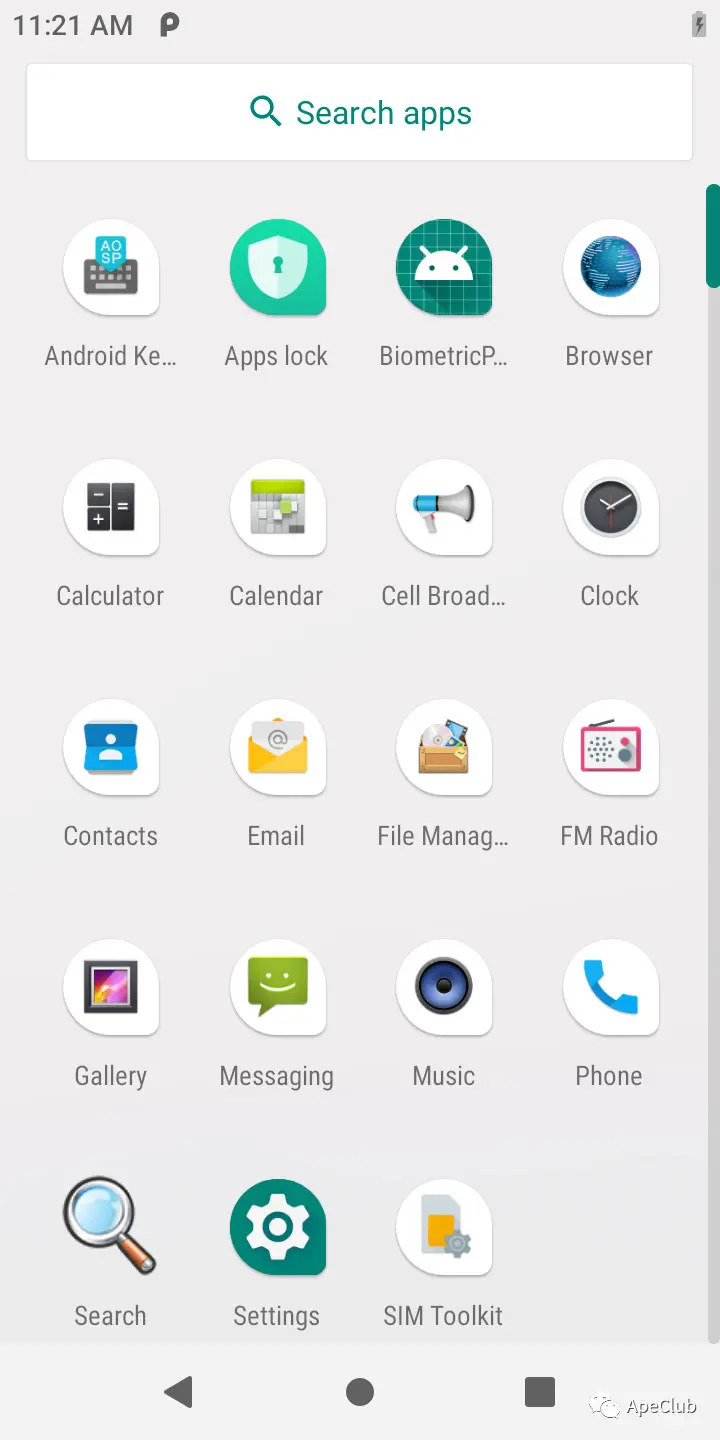720x1440 pixels.
Task: Open the Apps lock app
Action: click(277, 268)
